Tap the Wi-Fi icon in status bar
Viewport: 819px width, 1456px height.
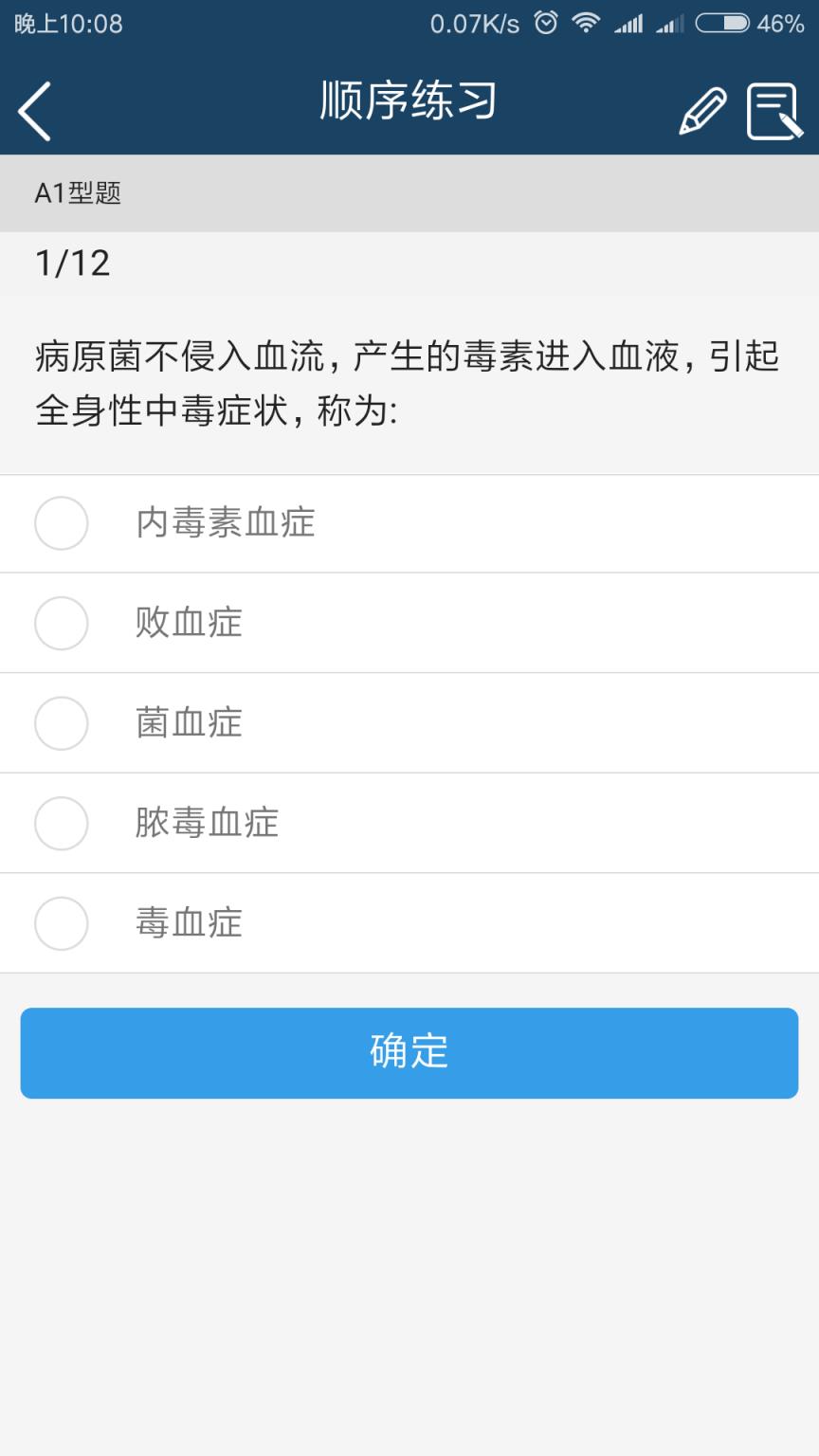(588, 25)
